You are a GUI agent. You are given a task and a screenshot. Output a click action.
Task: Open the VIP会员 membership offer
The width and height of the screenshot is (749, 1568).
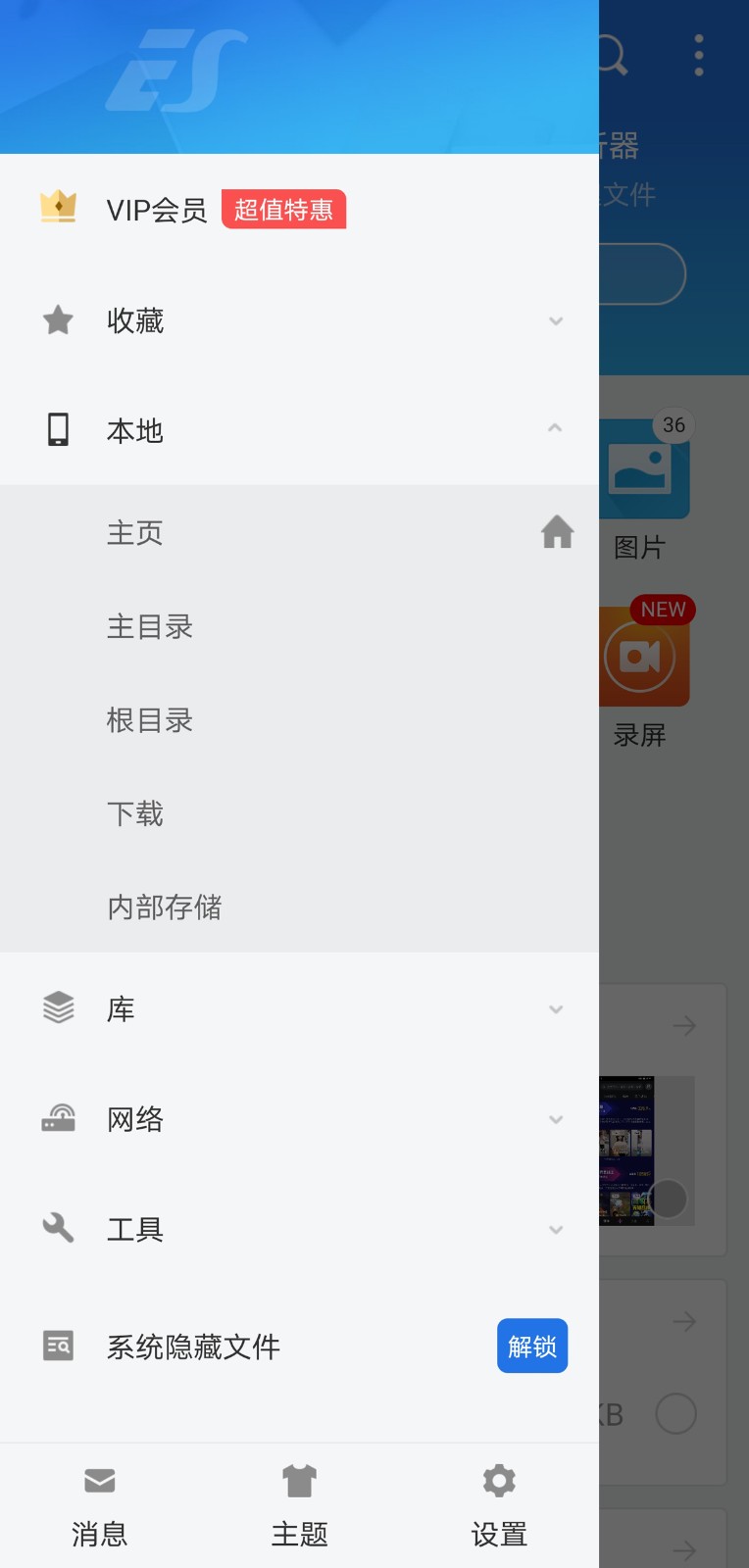[x=299, y=210]
